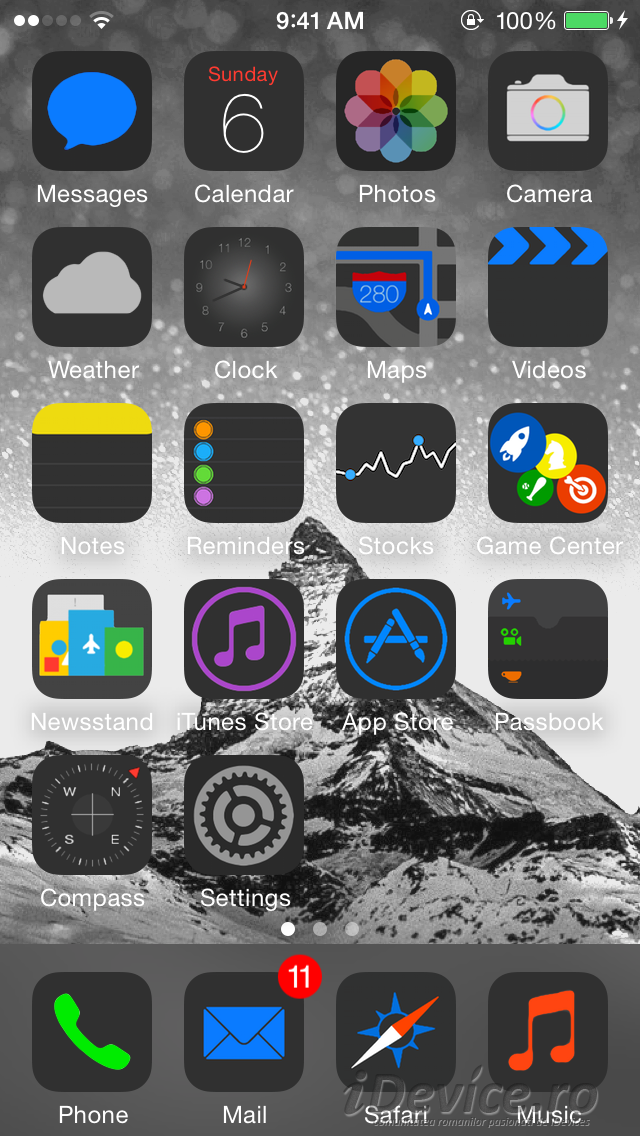Open the Stocks app
Image resolution: width=640 pixels, height=1136 pixels.
[396, 463]
